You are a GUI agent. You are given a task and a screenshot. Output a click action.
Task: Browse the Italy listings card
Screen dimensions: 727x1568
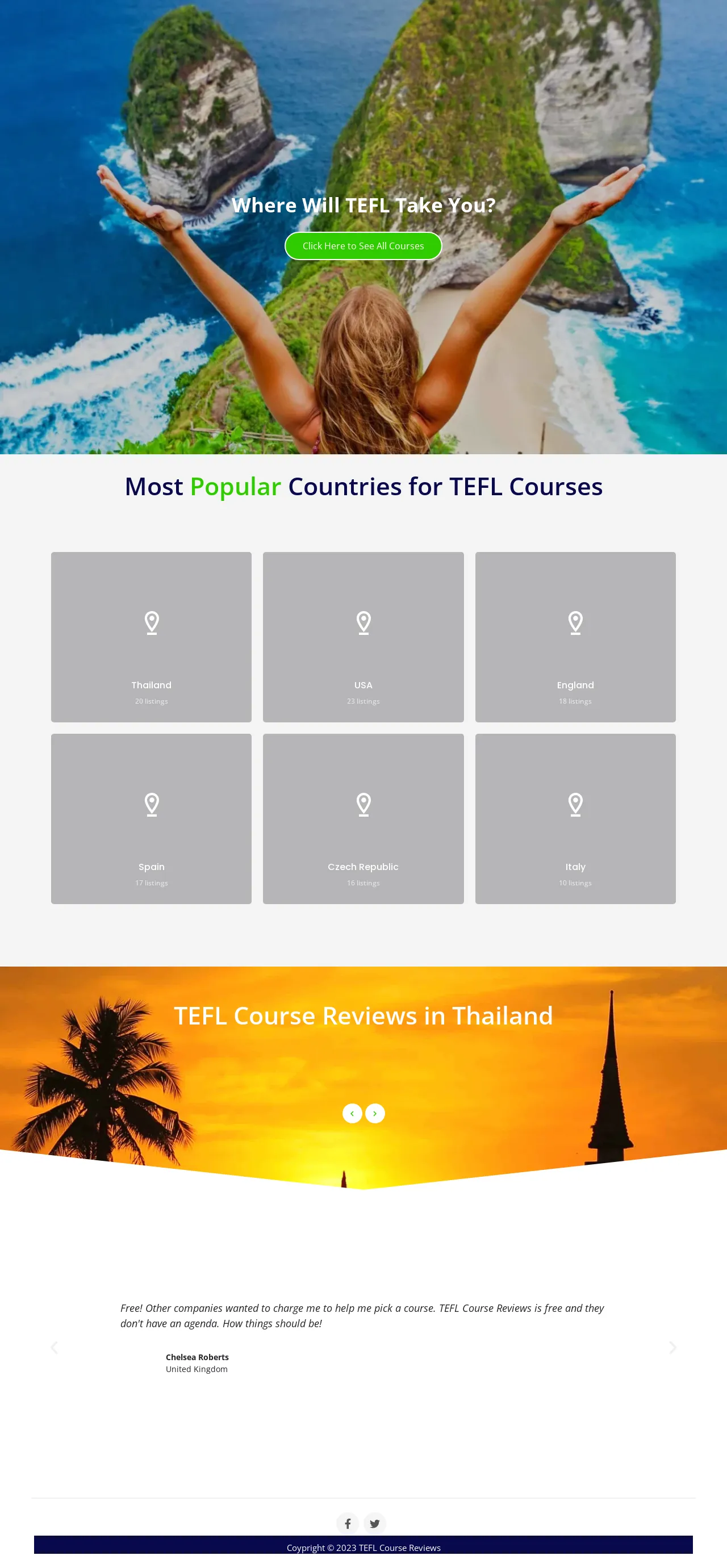(575, 818)
